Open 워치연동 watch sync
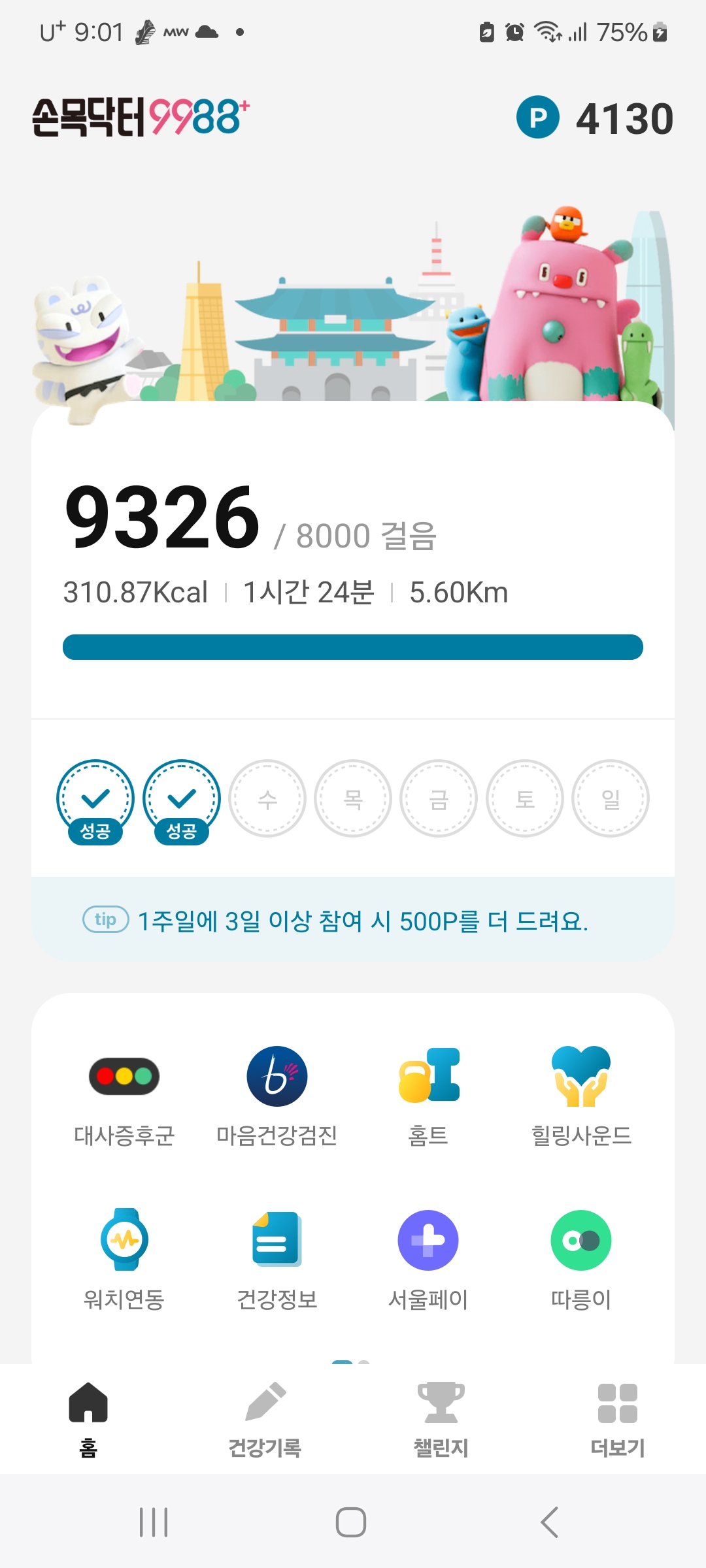The height and width of the screenshot is (1568, 706). pyautogui.click(x=124, y=1259)
